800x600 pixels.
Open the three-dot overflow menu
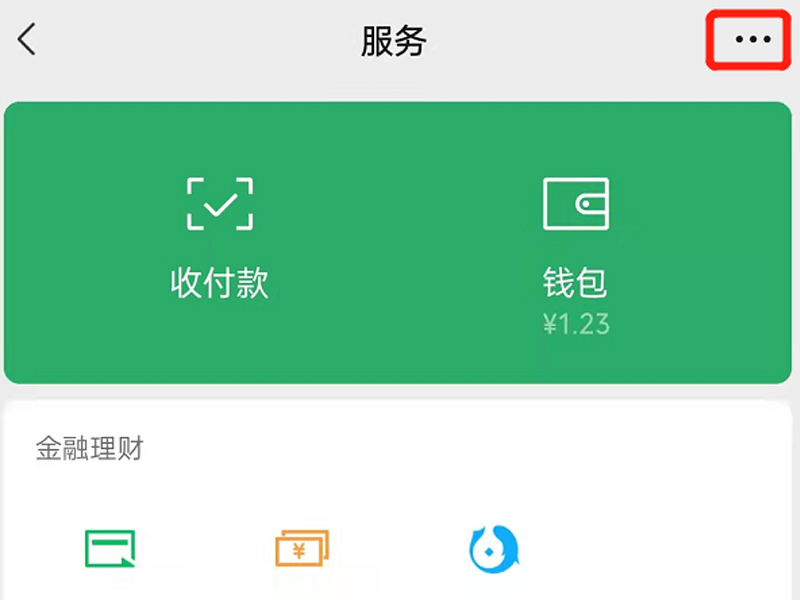click(x=752, y=40)
